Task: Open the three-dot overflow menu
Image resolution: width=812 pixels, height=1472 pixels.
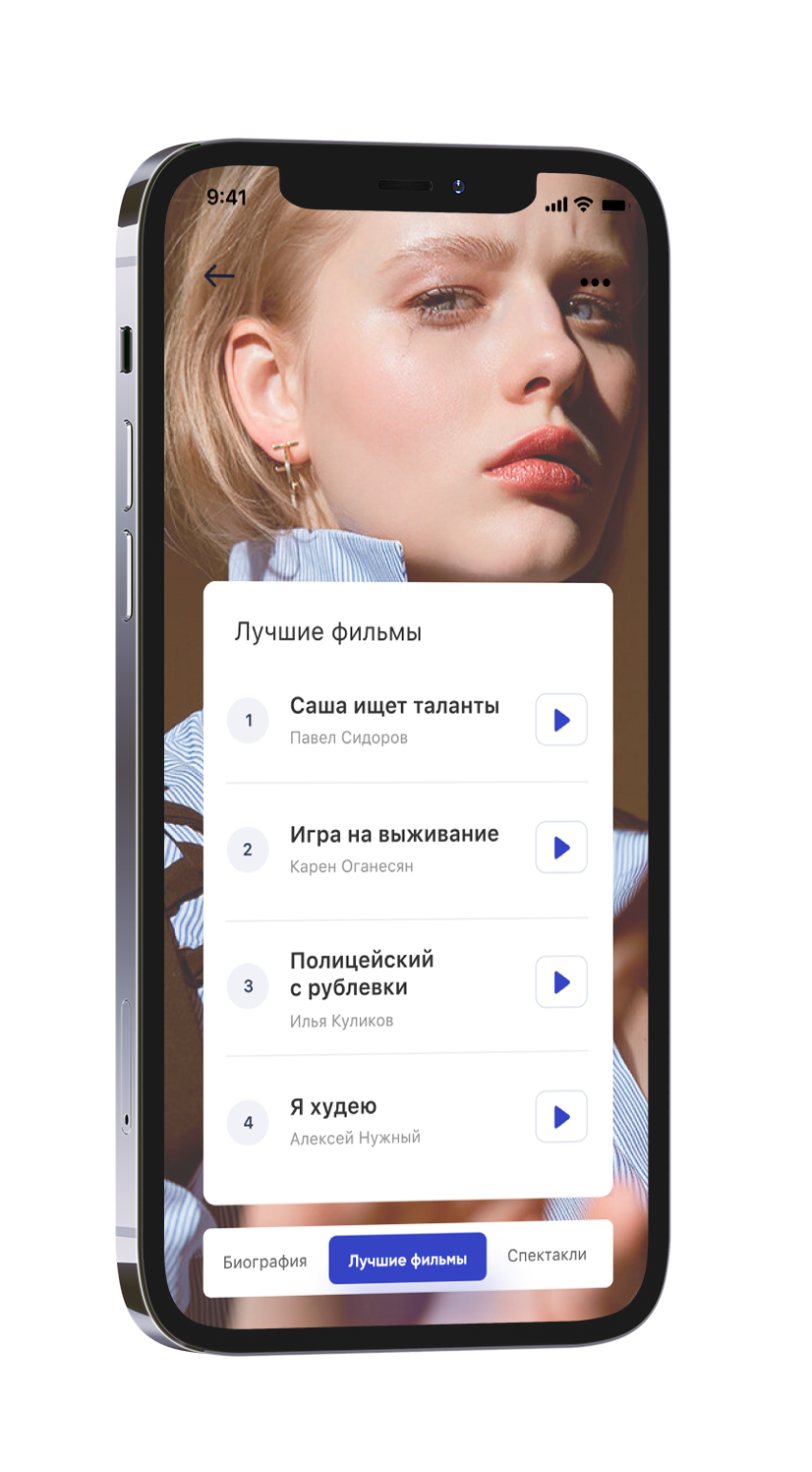Action: (x=595, y=283)
